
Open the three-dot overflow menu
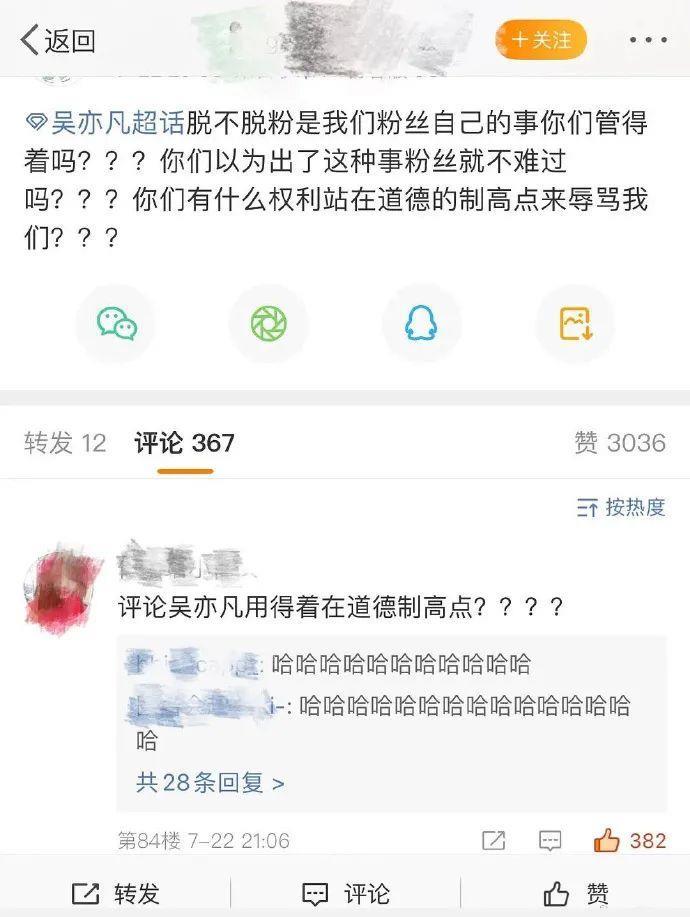tap(648, 40)
